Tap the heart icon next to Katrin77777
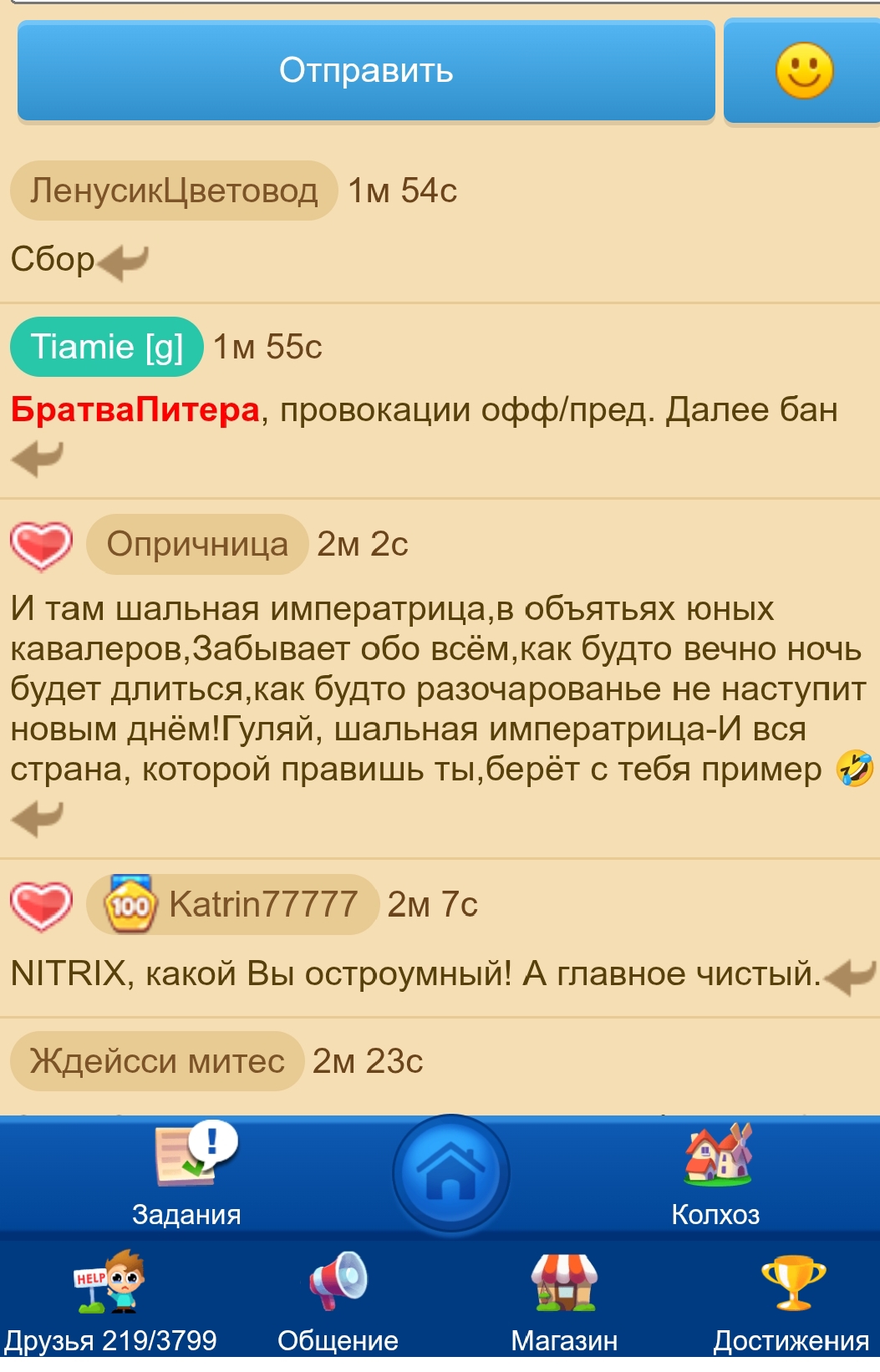Screen dimensions: 880x1372 [x=42, y=905]
